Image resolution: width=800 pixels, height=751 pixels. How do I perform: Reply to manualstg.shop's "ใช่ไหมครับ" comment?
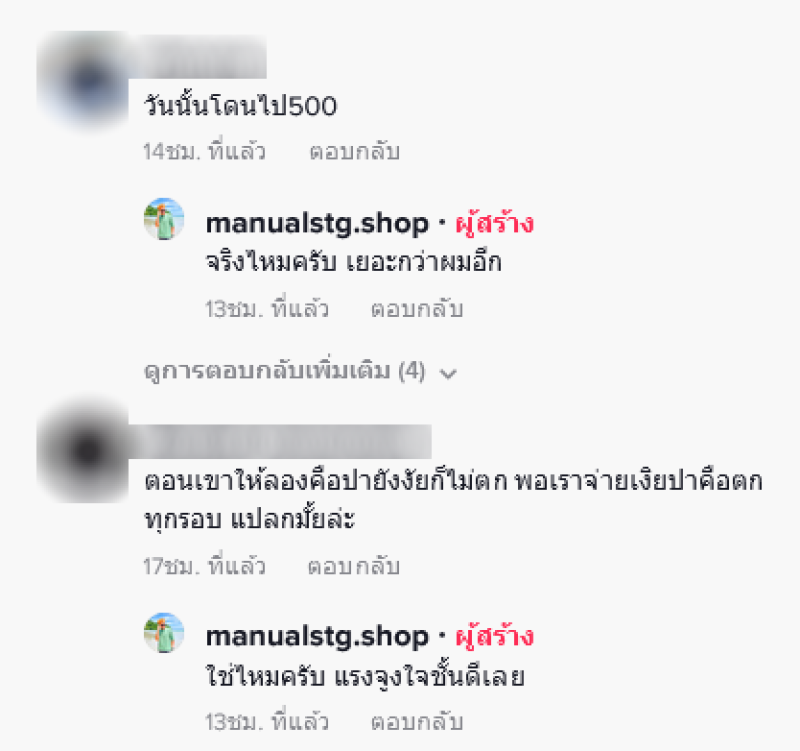[416, 721]
